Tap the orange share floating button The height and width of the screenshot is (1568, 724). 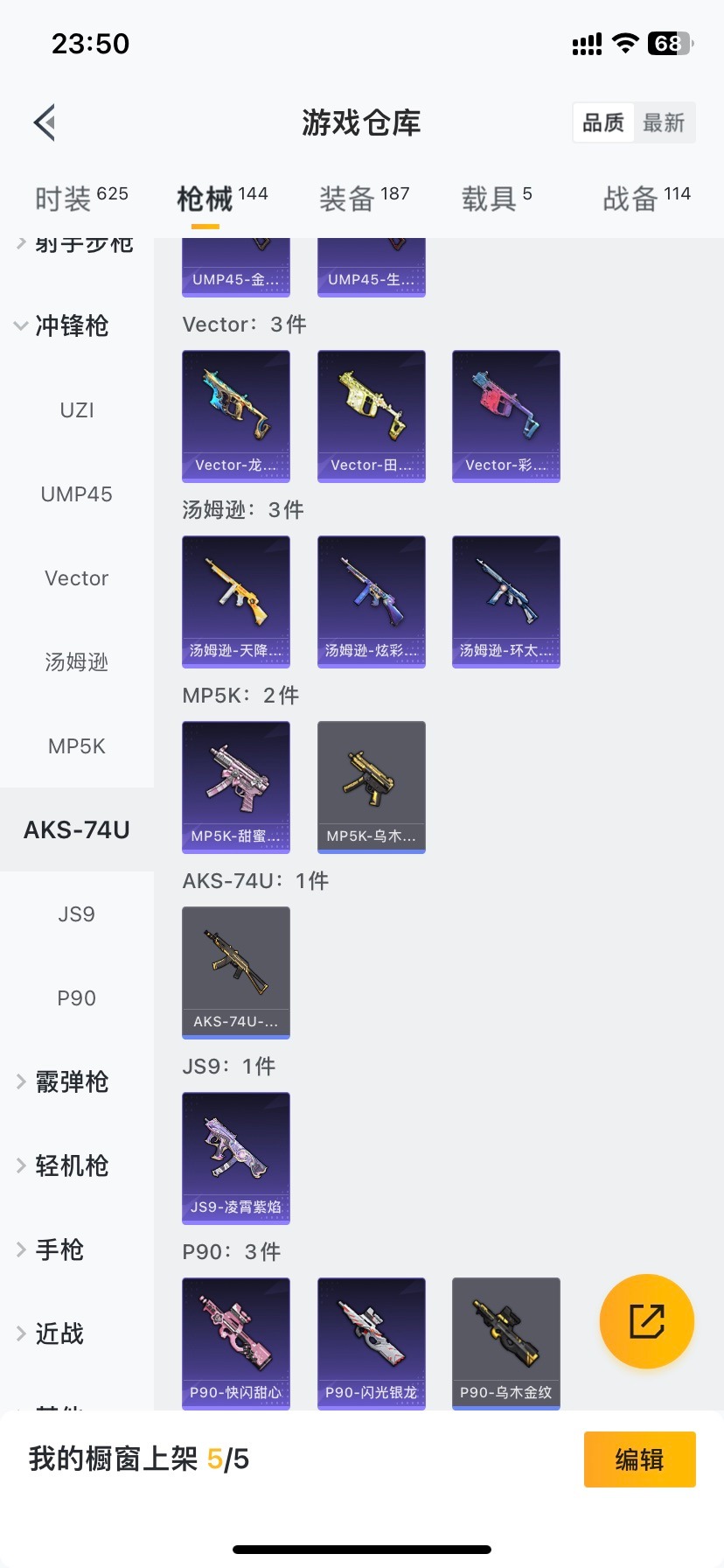647,1321
